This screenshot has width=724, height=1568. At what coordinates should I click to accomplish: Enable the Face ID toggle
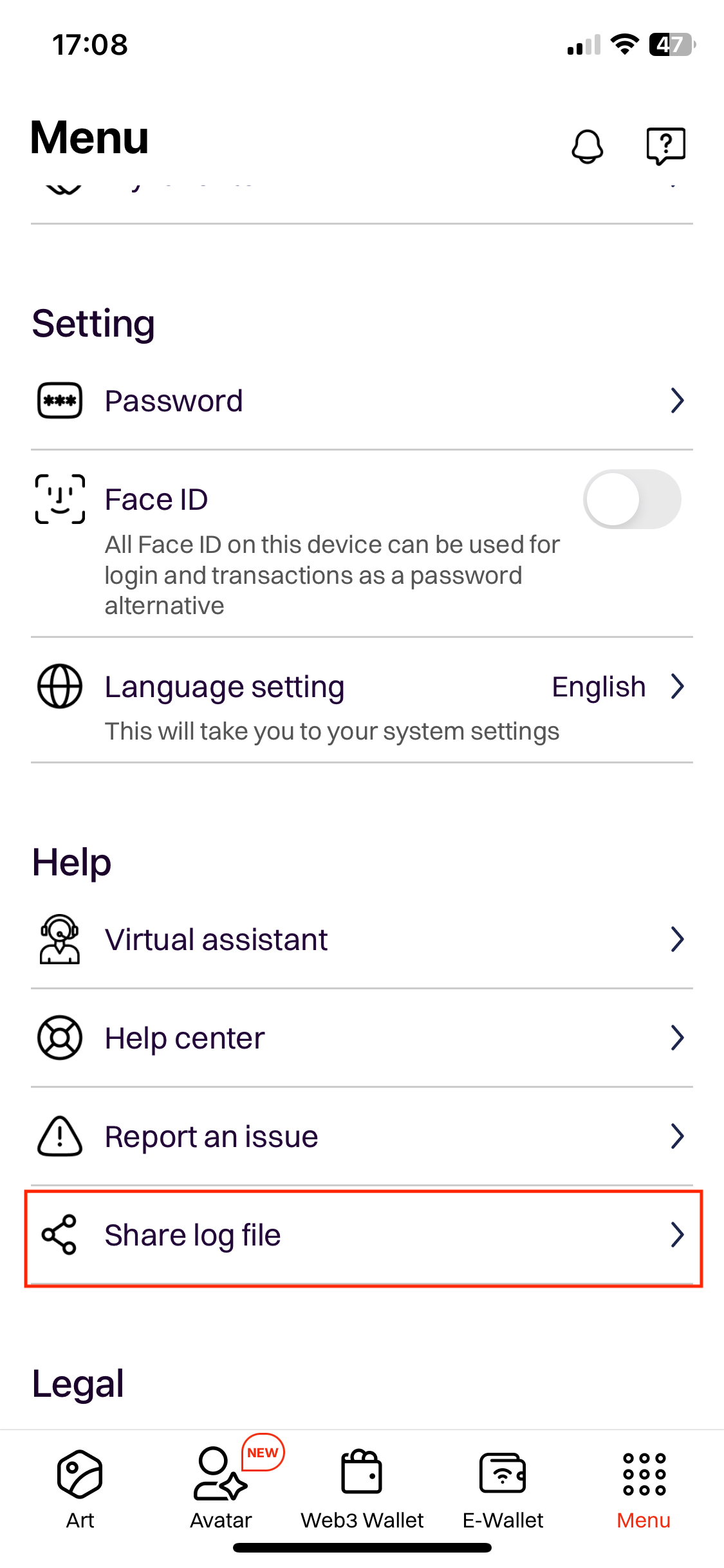pyautogui.click(x=631, y=499)
